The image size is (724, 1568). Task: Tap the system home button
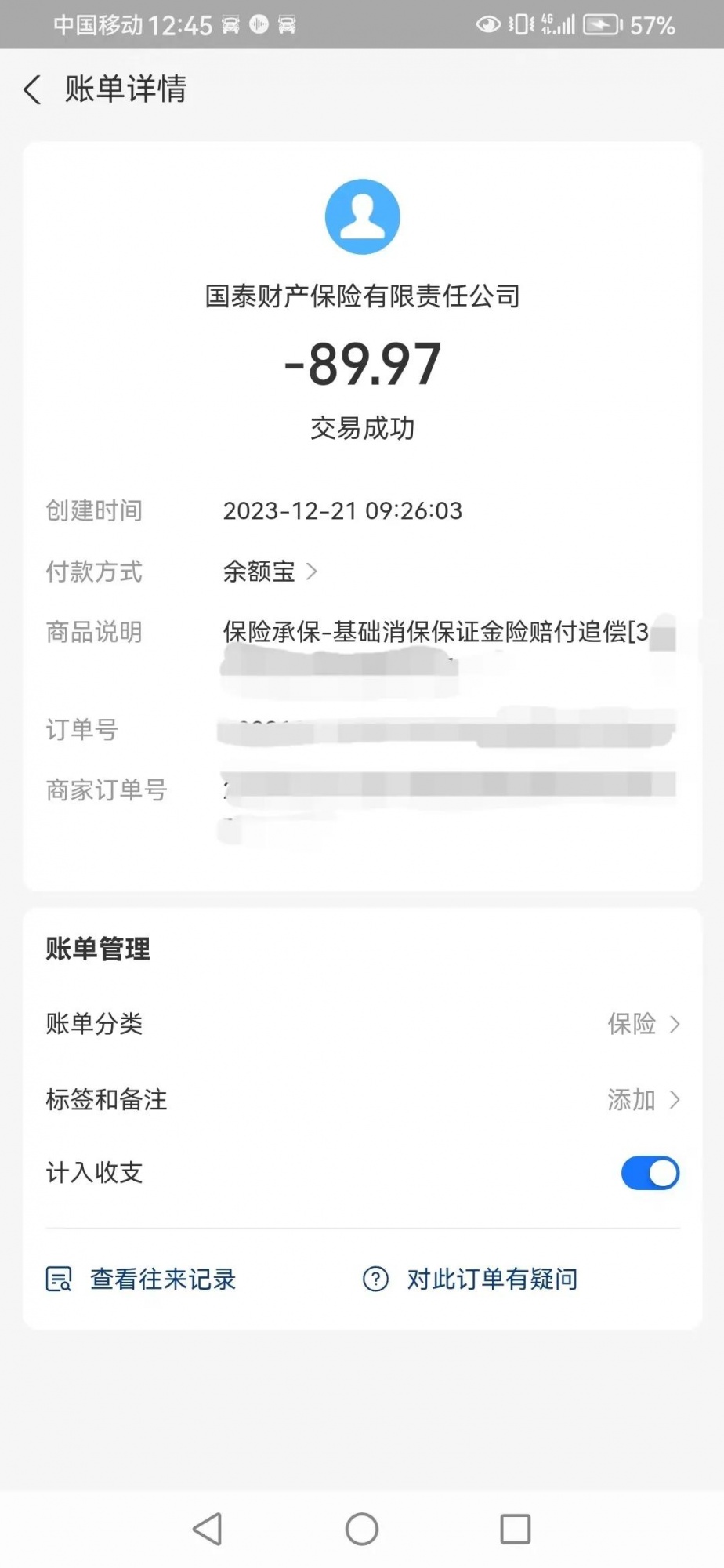pos(361,1529)
